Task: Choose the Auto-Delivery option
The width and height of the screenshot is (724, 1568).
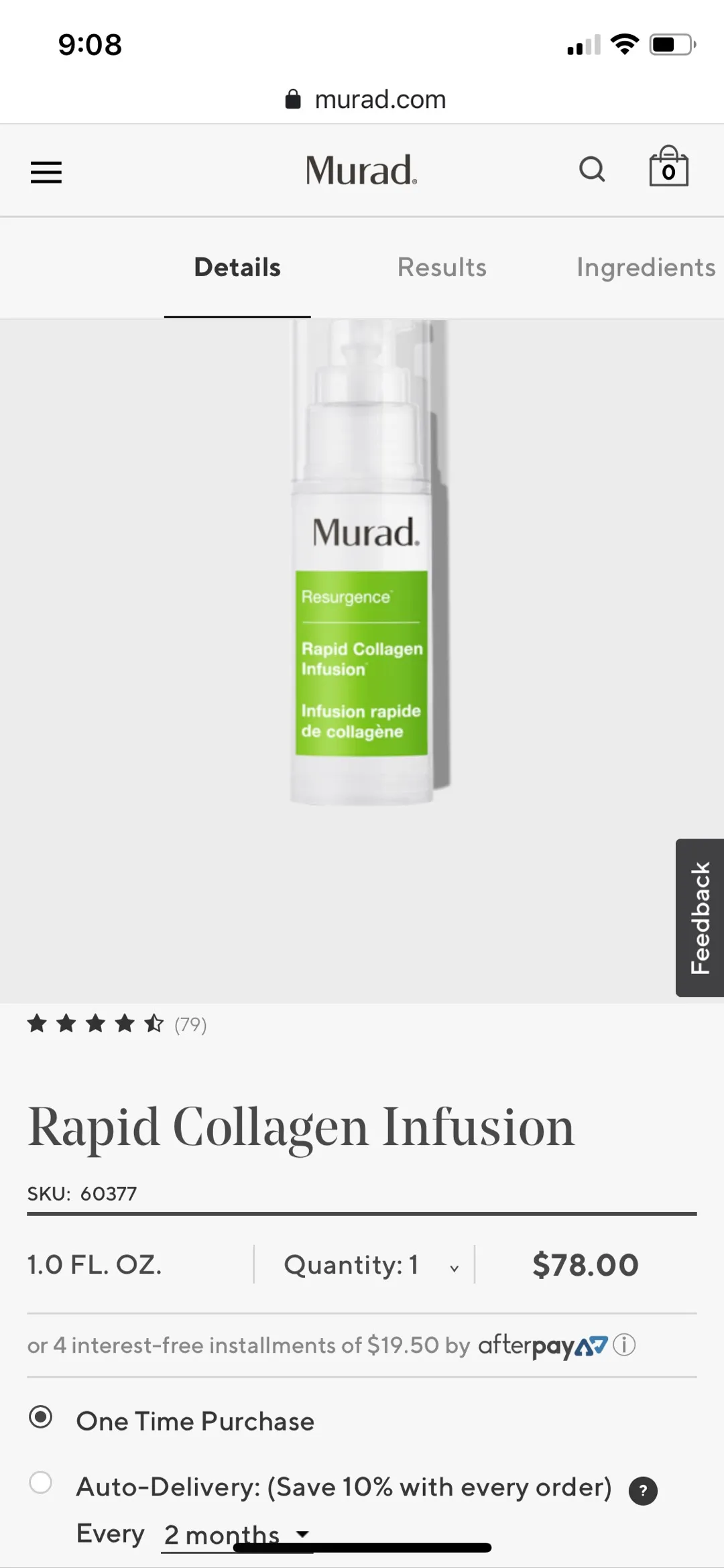Action: click(41, 1483)
